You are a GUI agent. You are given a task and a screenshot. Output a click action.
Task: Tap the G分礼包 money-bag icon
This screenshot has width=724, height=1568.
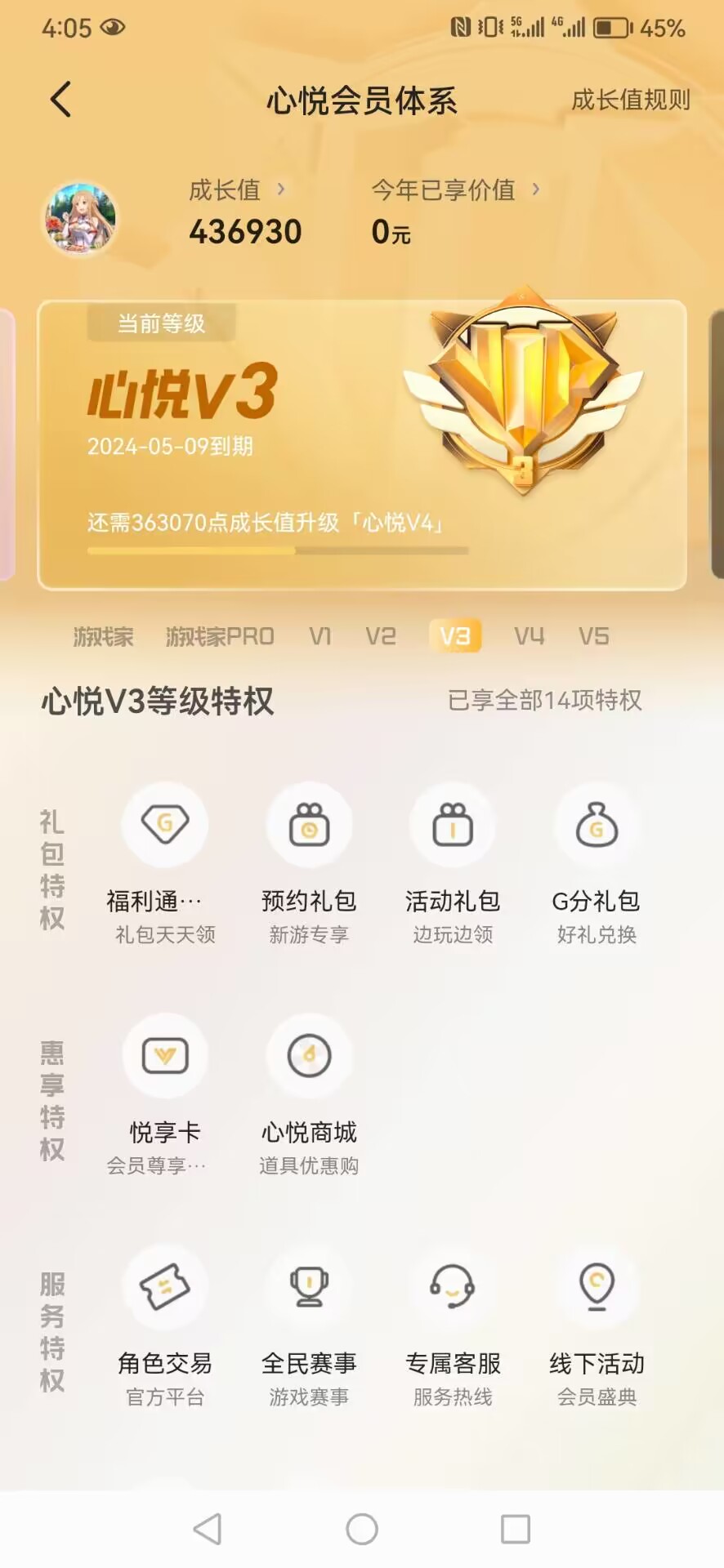pos(597,825)
